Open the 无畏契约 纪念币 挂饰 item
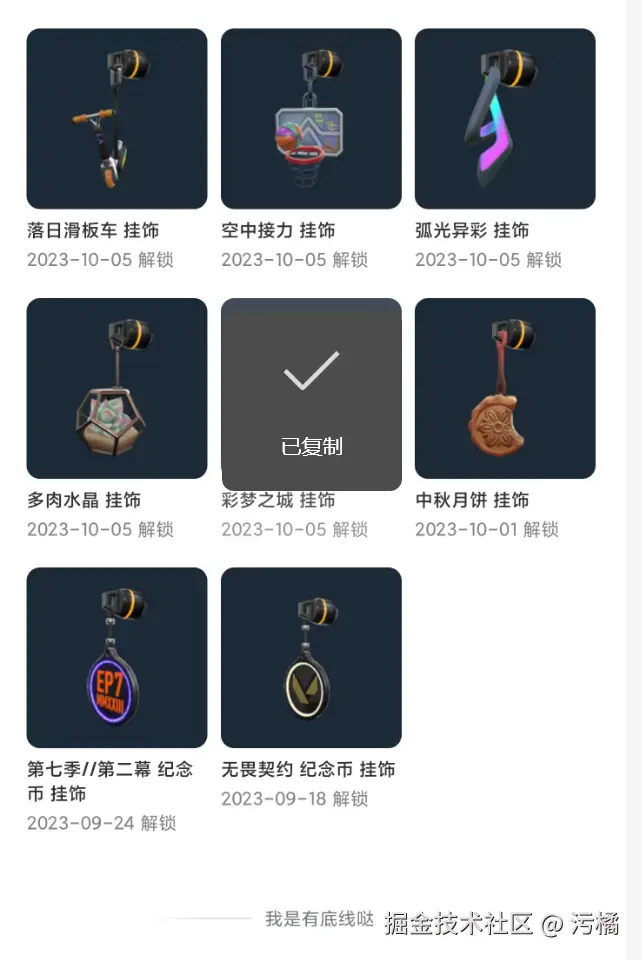This screenshot has height=960, width=642. [311, 657]
